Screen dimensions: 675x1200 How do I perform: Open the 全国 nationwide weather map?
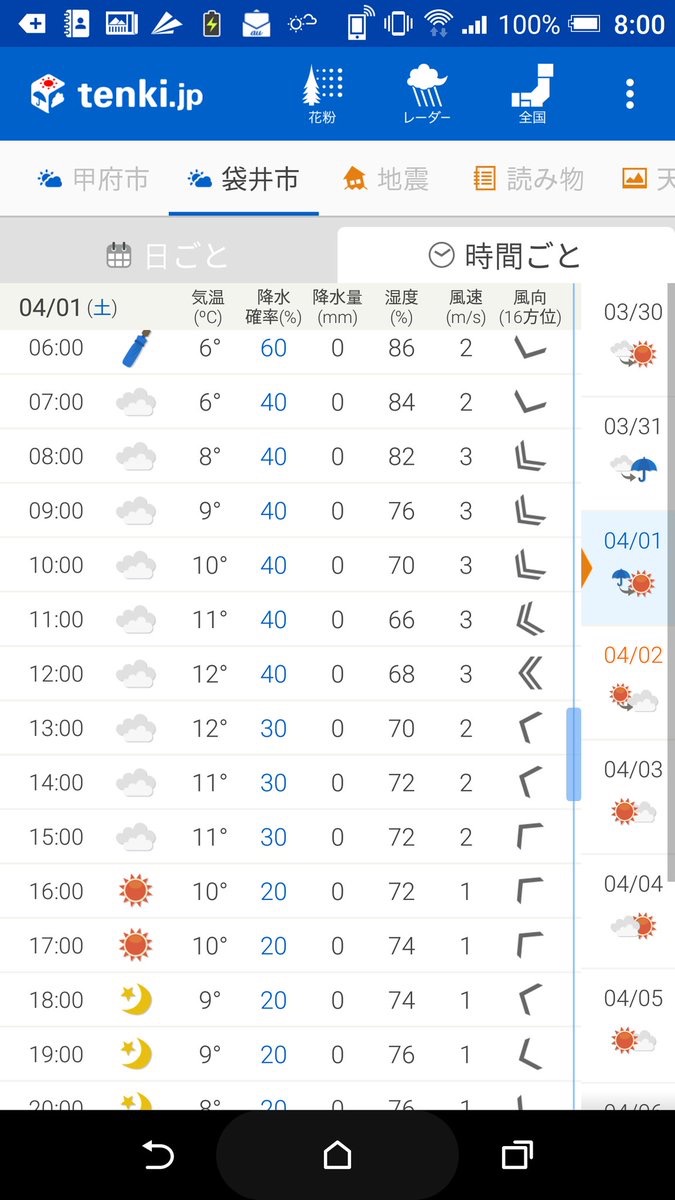pos(532,95)
